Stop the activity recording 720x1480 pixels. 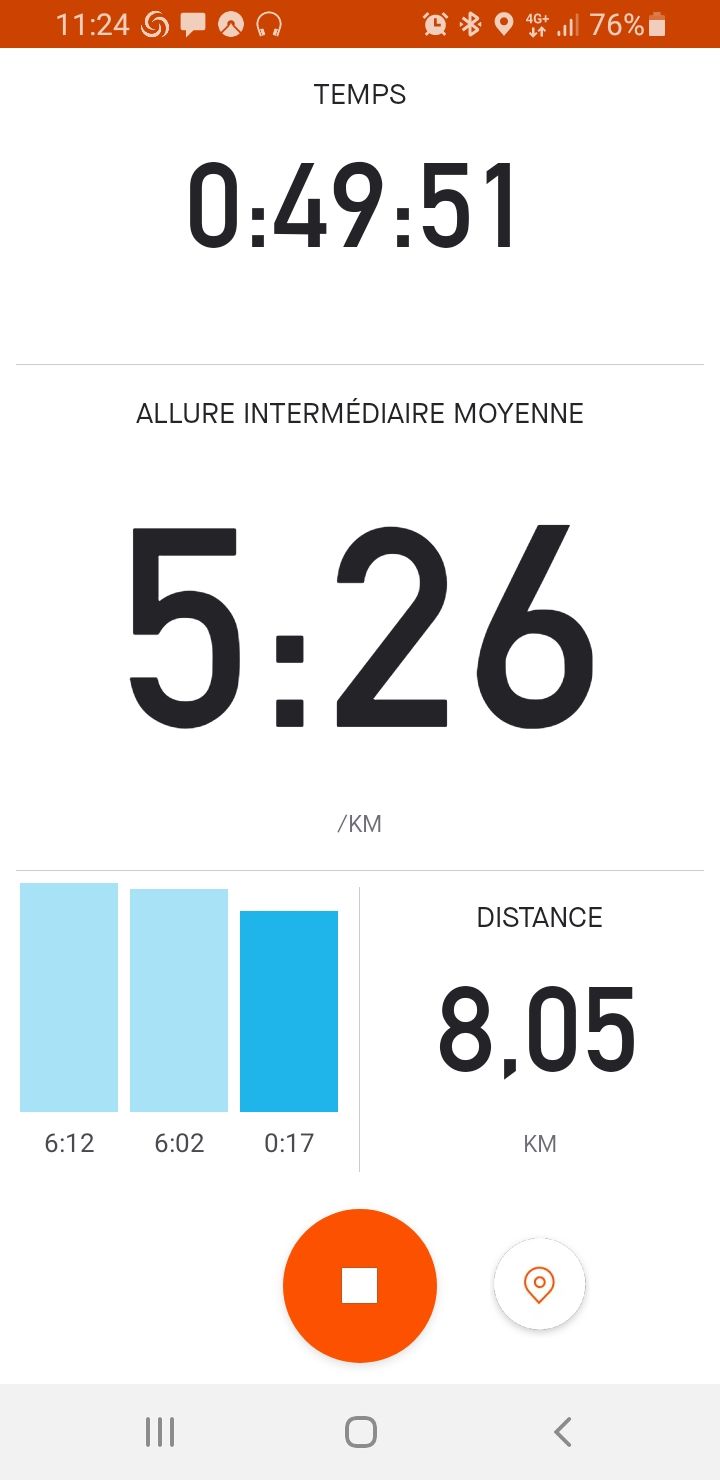[x=360, y=1285]
